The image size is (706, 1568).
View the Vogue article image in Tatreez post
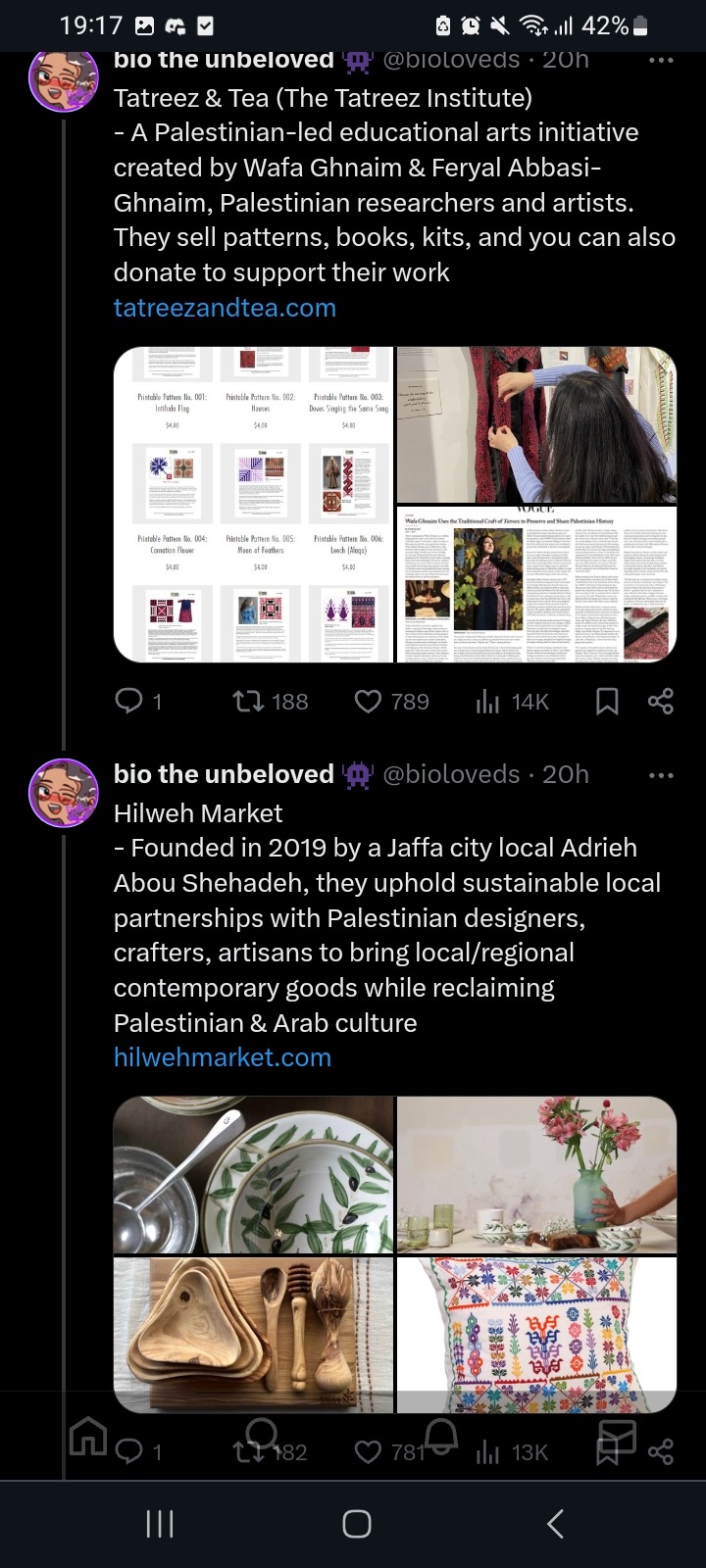(536, 585)
